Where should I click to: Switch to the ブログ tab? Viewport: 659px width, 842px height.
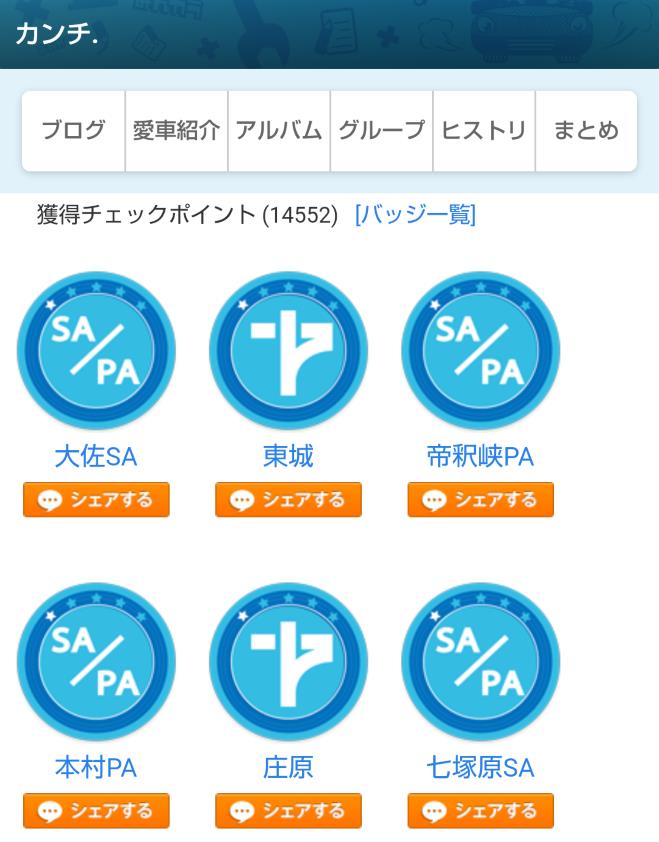(x=73, y=131)
